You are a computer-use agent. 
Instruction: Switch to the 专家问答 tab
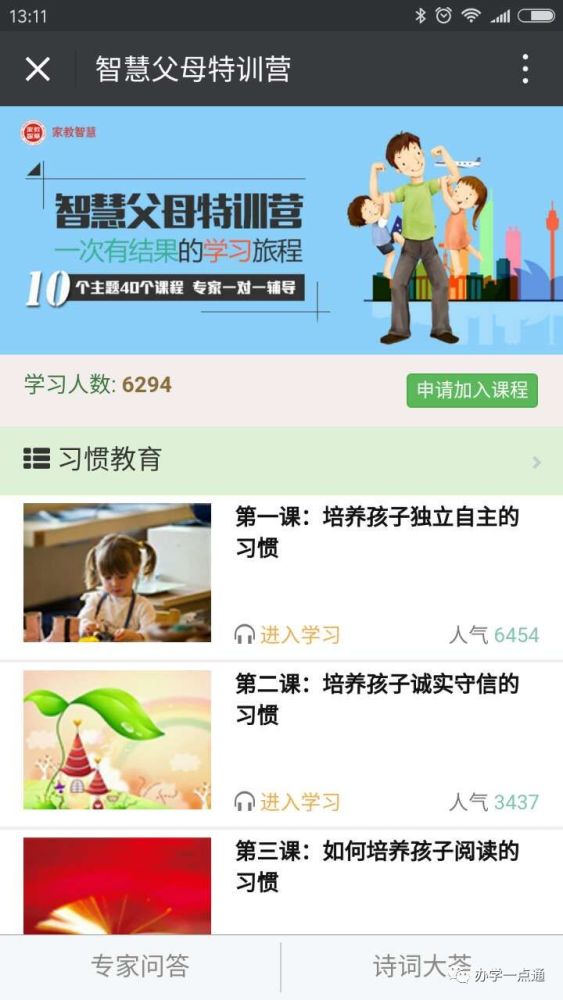tap(140, 967)
